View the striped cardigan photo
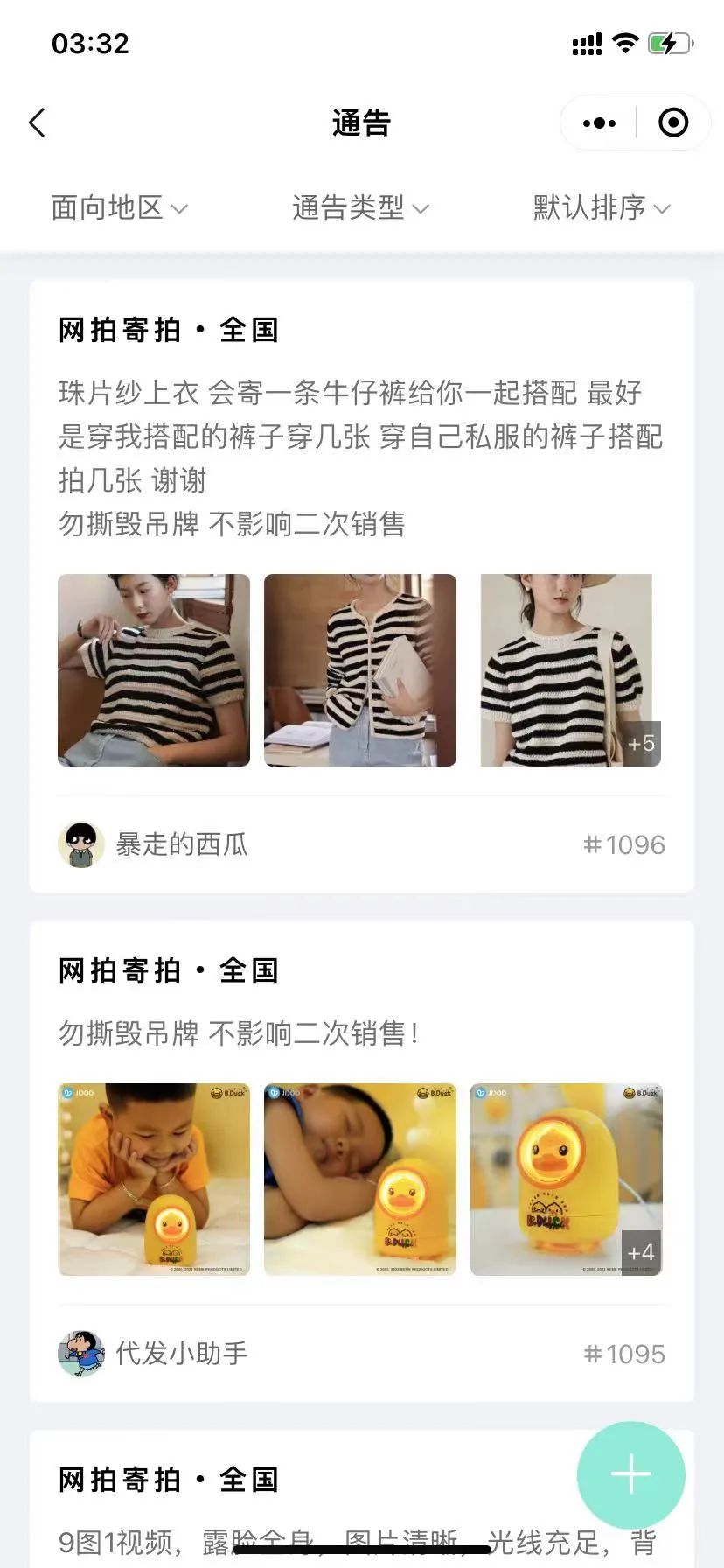This screenshot has height=1568, width=724. click(360, 670)
